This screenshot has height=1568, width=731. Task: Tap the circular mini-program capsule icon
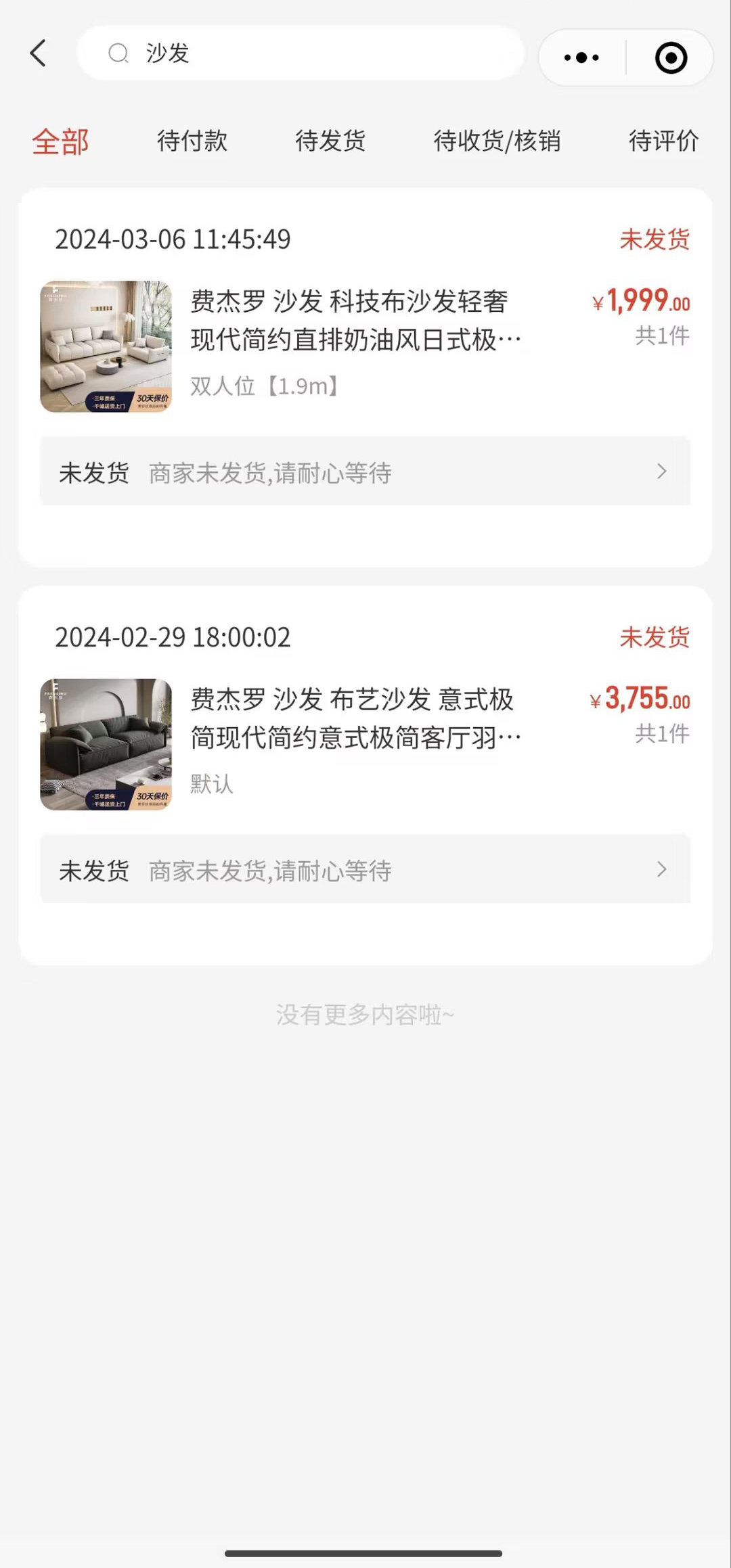(x=669, y=58)
